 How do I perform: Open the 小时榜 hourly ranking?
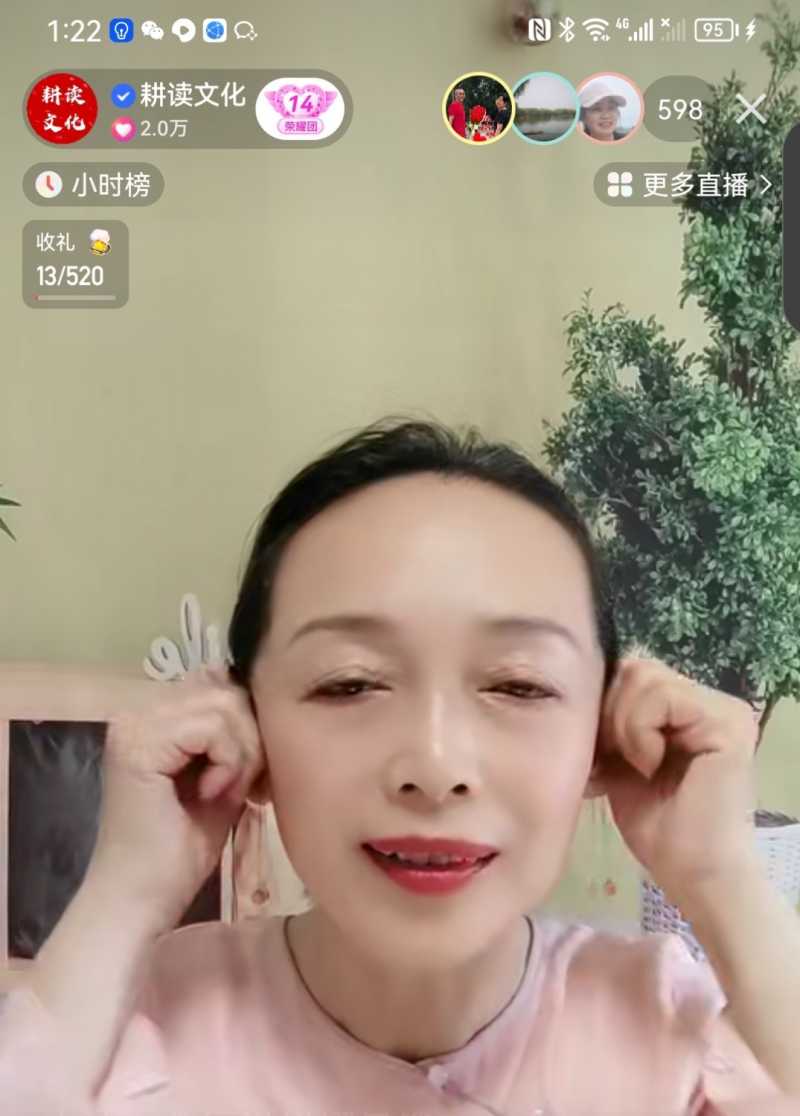click(x=93, y=185)
